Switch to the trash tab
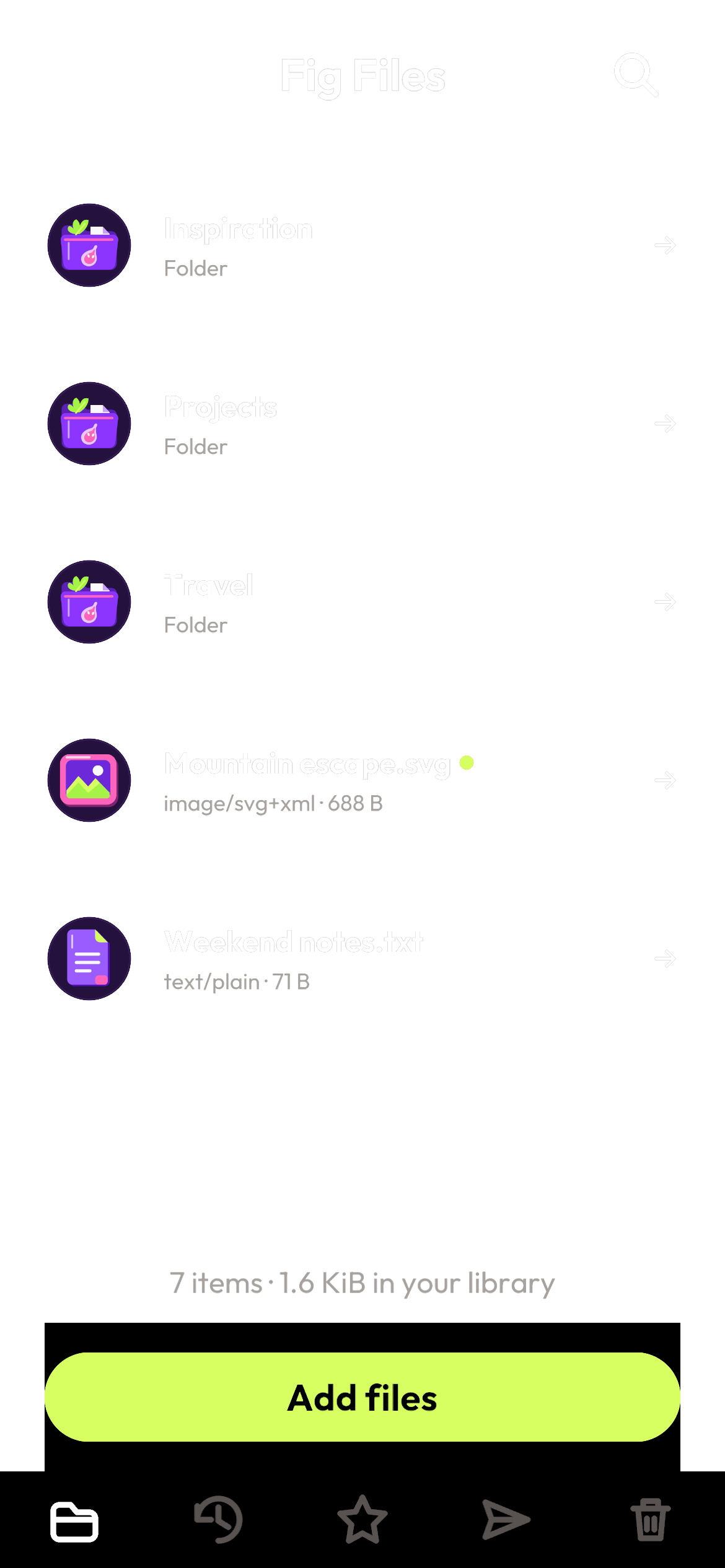 click(x=651, y=1520)
